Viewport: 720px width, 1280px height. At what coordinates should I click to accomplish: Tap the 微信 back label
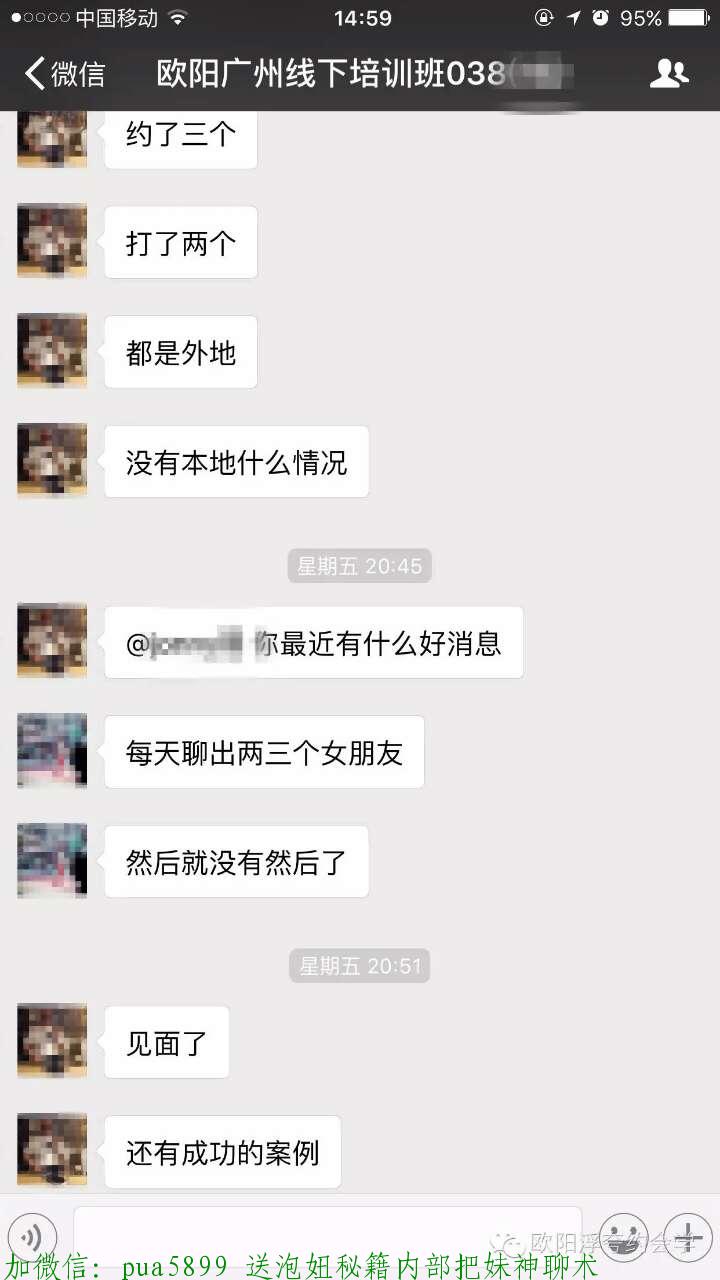pos(78,73)
